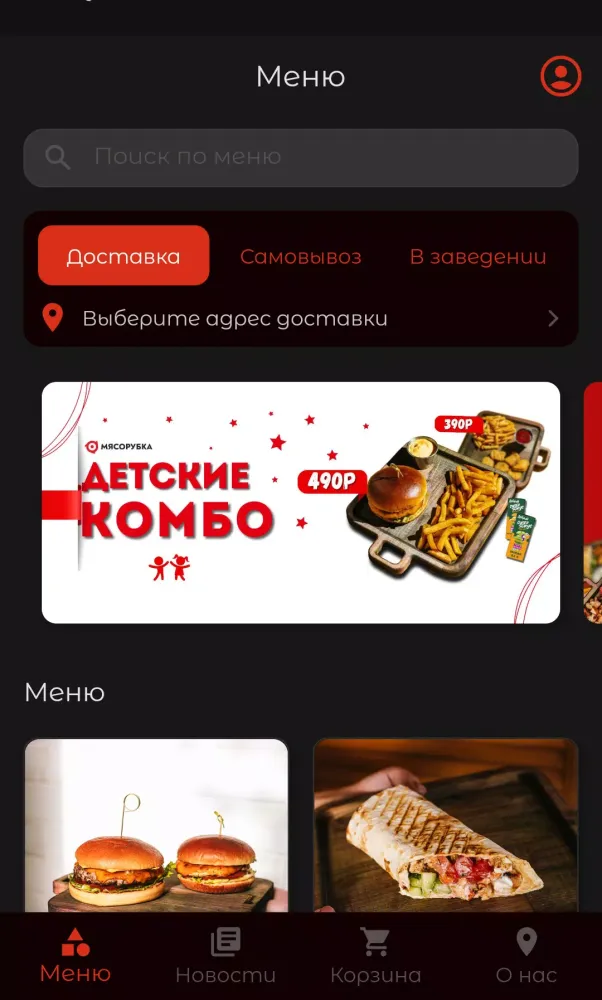Switch to 'В заведении' option
The width and height of the screenshot is (602, 1000).
coord(478,257)
